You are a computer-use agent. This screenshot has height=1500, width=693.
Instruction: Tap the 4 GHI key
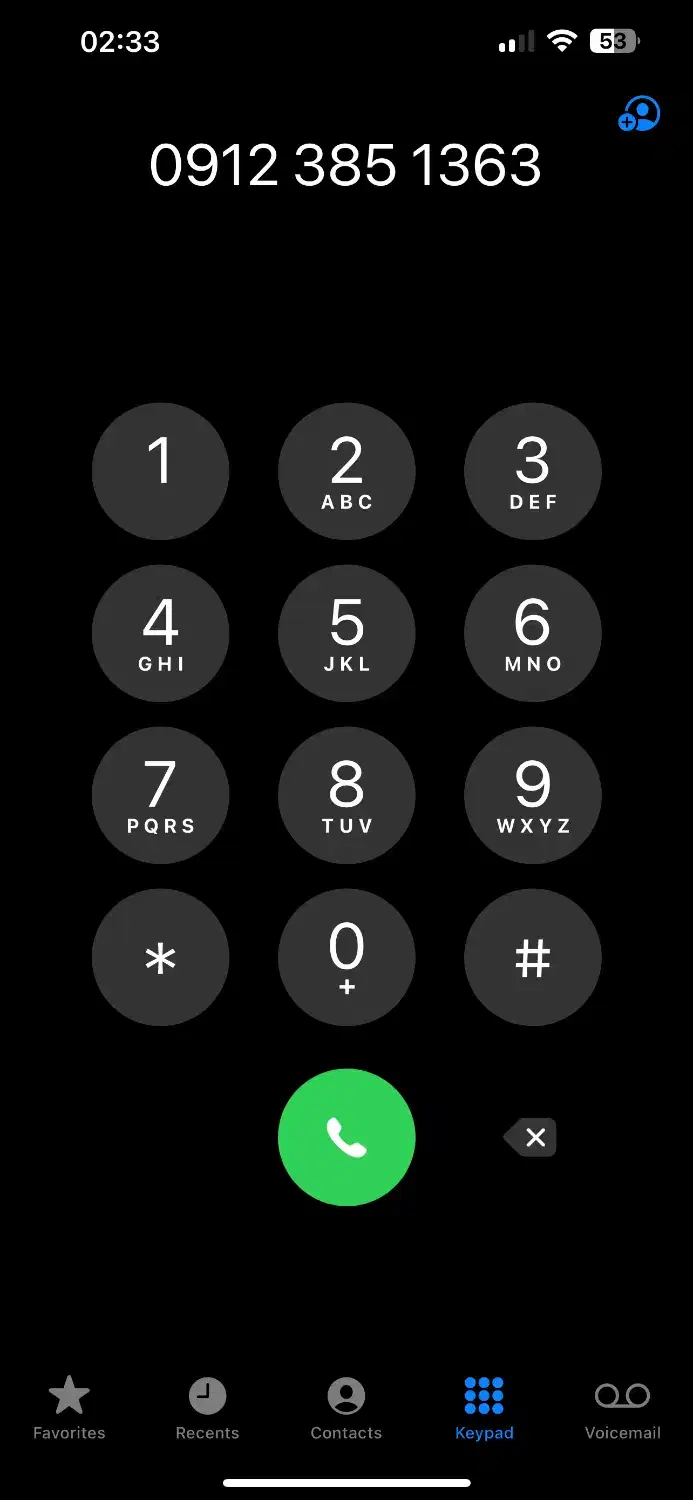(160, 633)
